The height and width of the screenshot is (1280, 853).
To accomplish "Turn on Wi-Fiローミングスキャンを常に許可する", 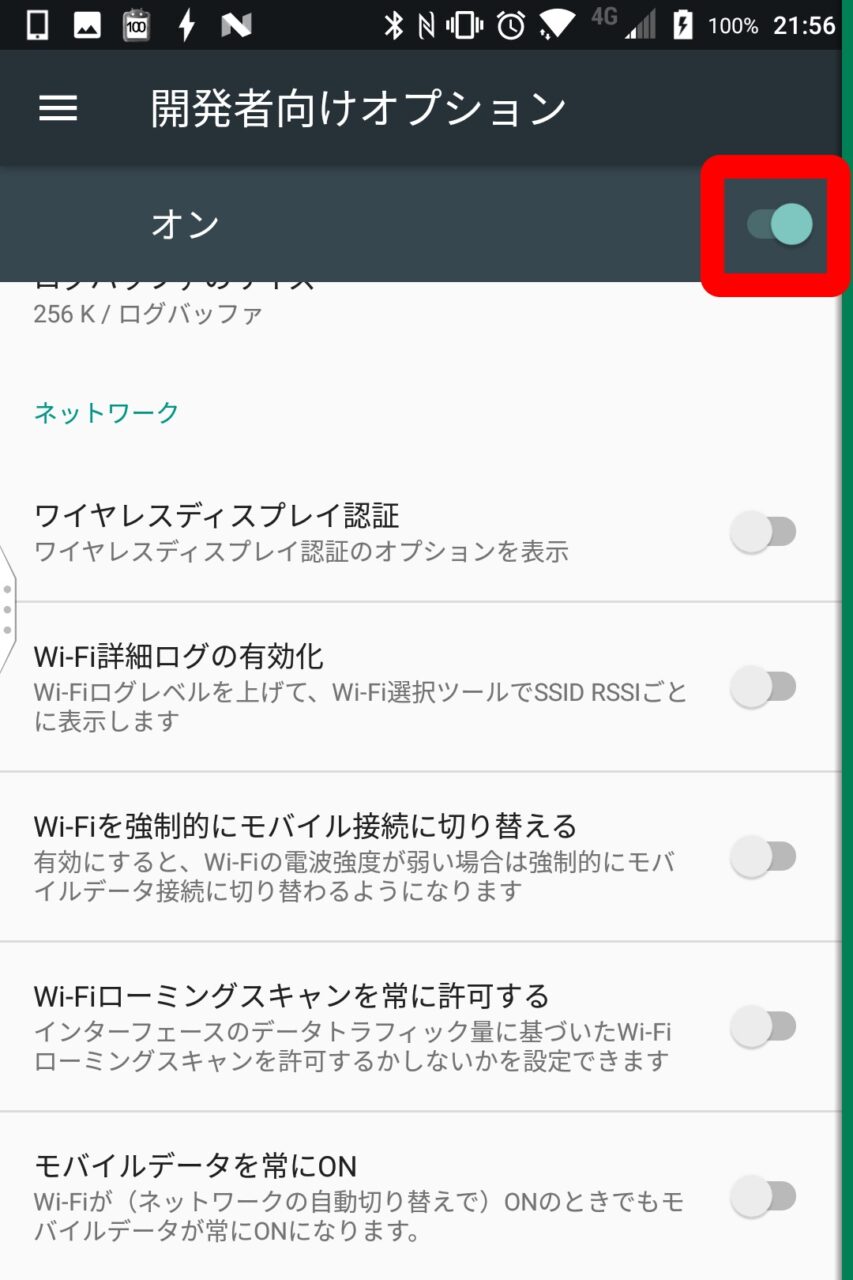I will click(x=762, y=1026).
